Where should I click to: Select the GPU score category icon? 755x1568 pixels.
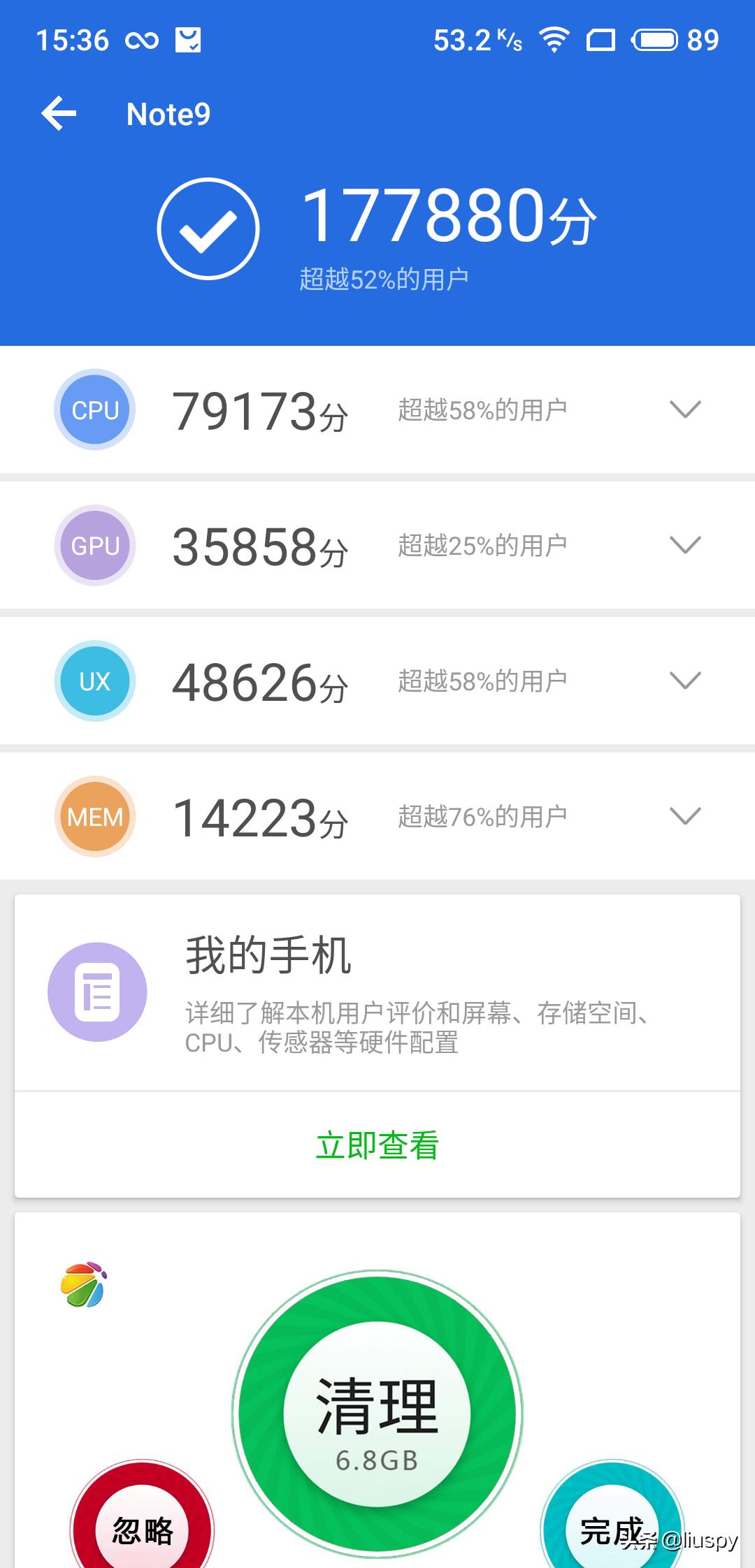[94, 545]
